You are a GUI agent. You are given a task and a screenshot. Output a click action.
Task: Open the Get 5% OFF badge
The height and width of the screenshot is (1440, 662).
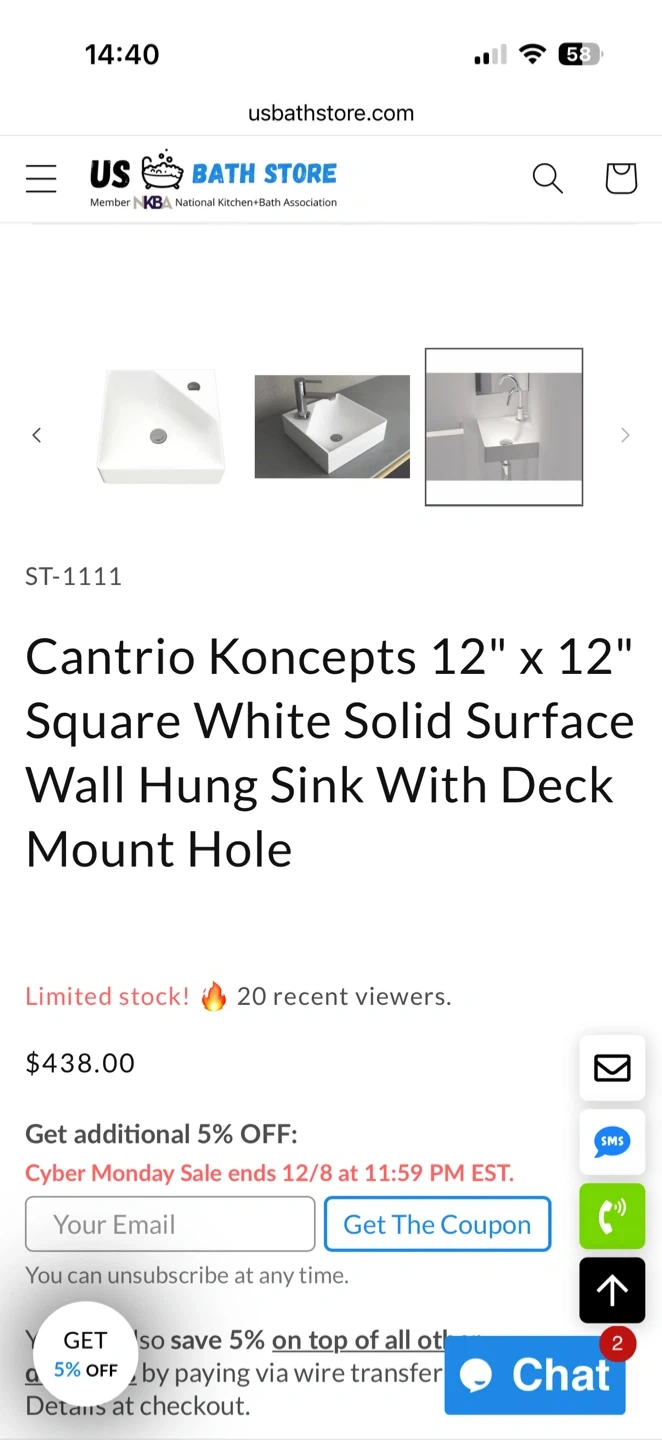86,1354
